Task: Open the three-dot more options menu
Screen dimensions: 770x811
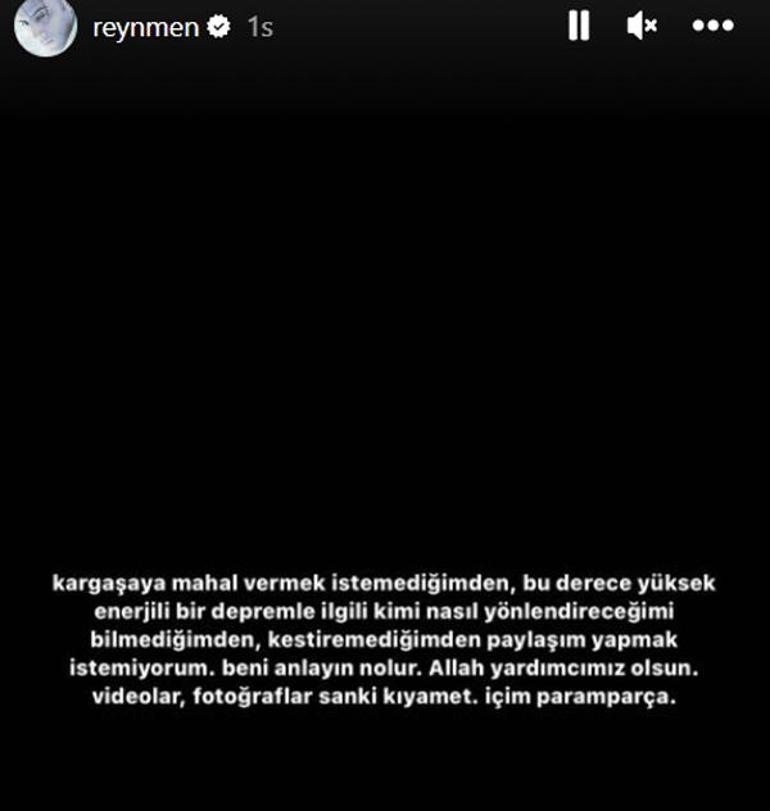Action: 713,27
